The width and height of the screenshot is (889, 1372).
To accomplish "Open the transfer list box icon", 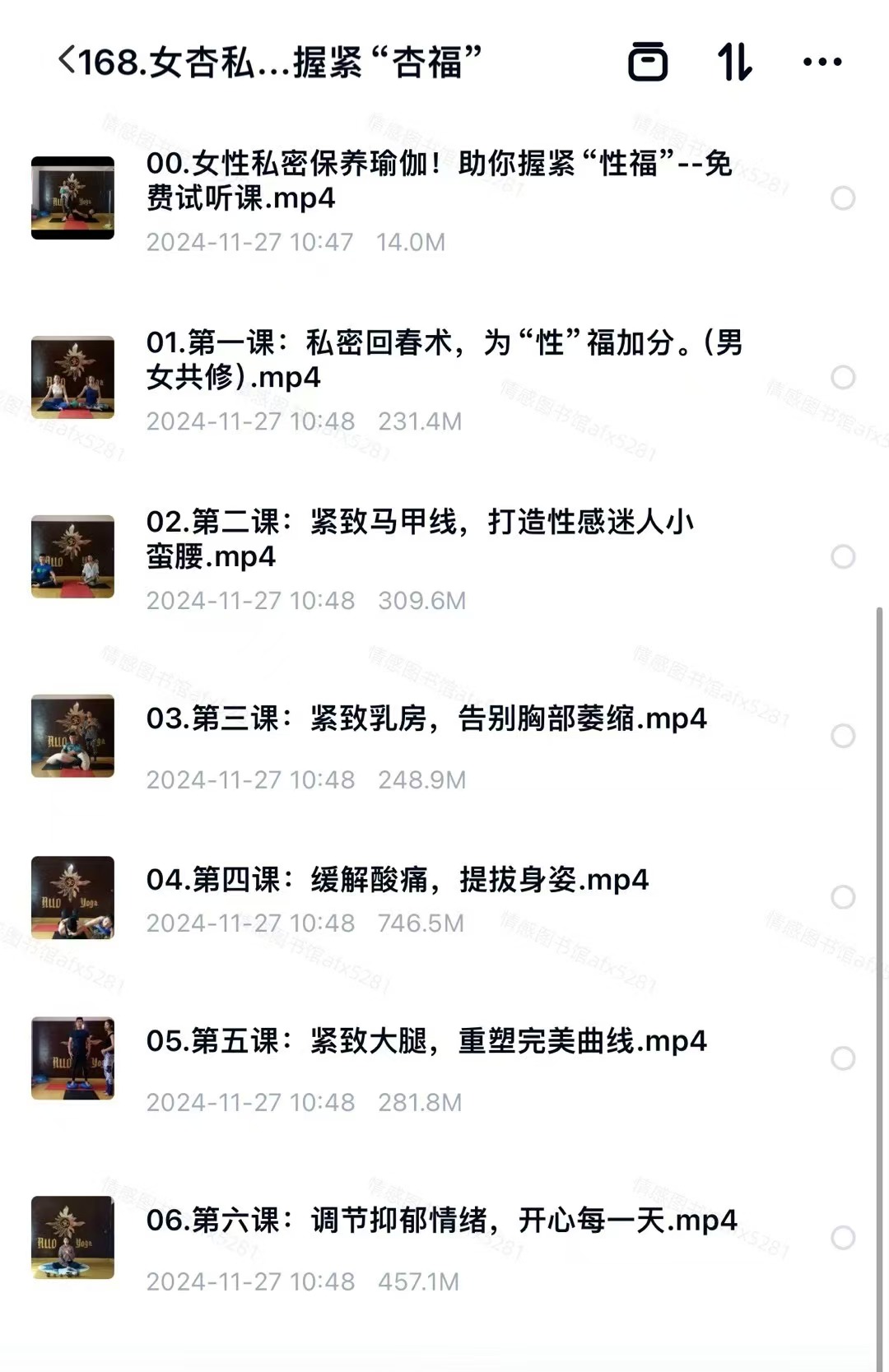I will tap(648, 62).
